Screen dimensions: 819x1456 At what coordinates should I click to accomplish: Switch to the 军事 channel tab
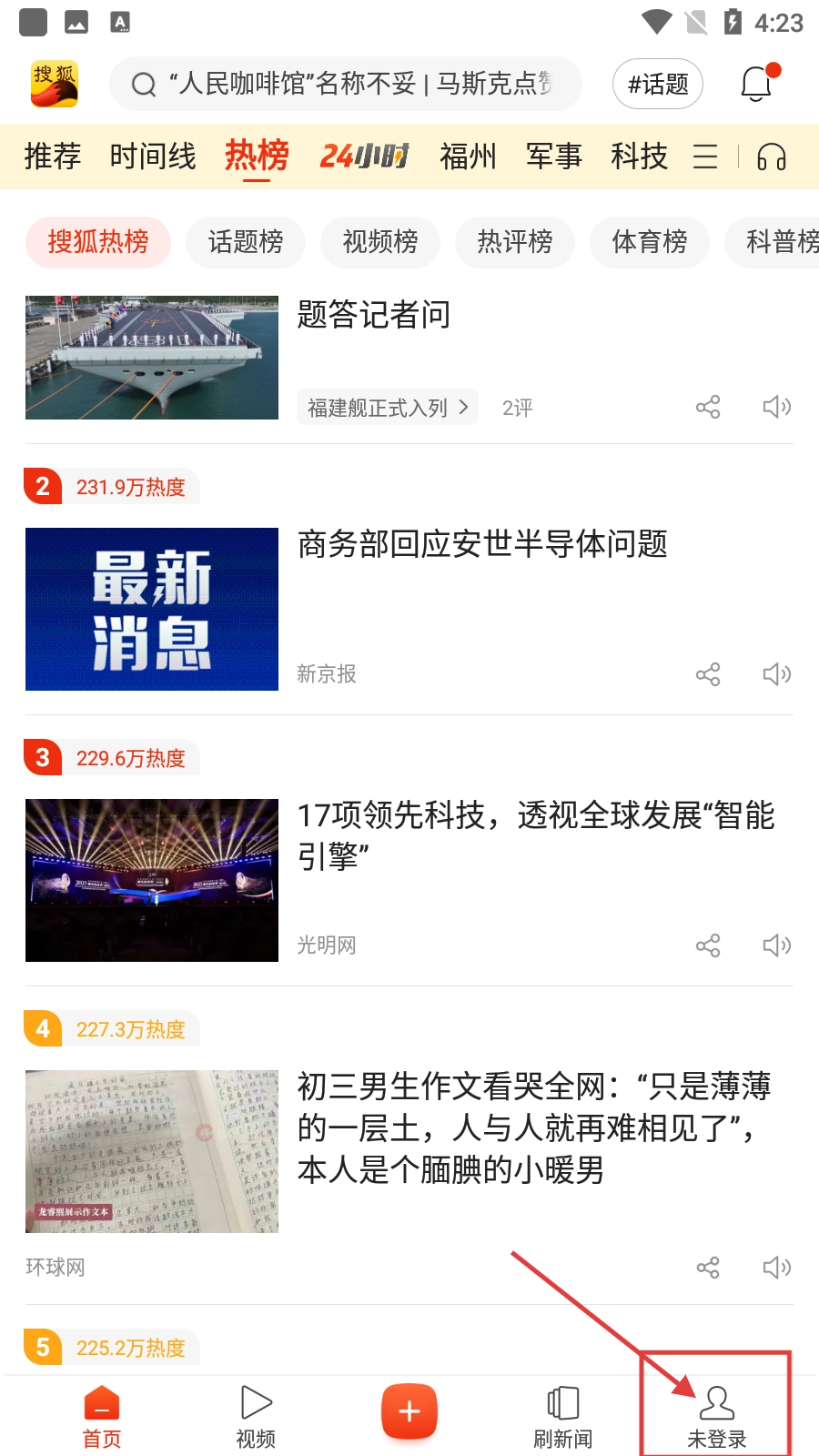click(x=553, y=157)
